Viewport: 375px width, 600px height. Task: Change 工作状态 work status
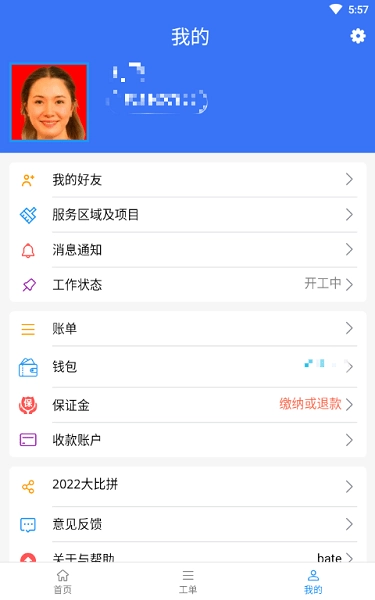188,285
